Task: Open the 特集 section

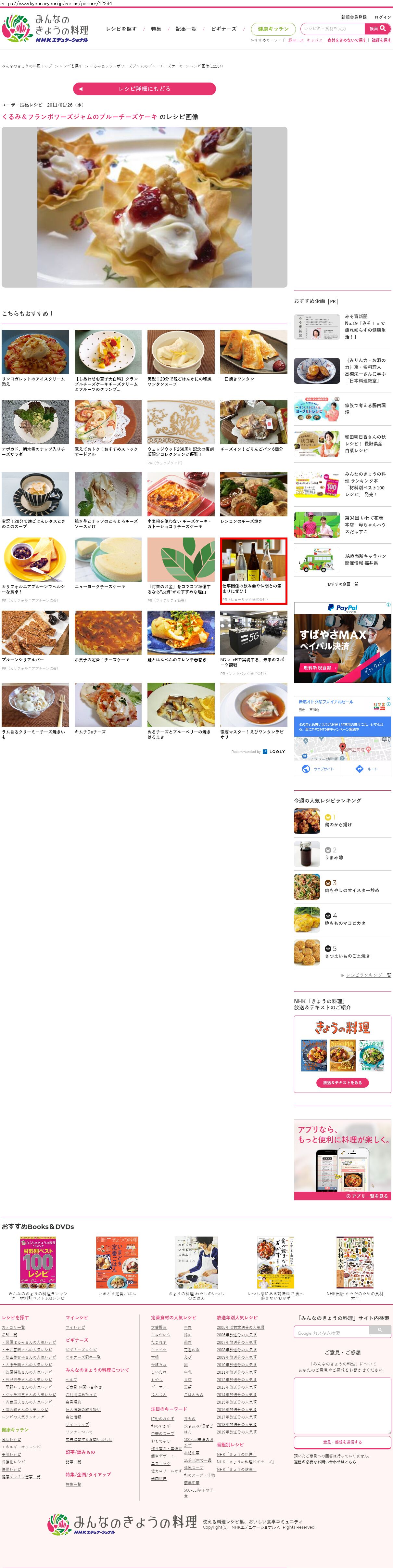Action: pyautogui.click(x=156, y=29)
